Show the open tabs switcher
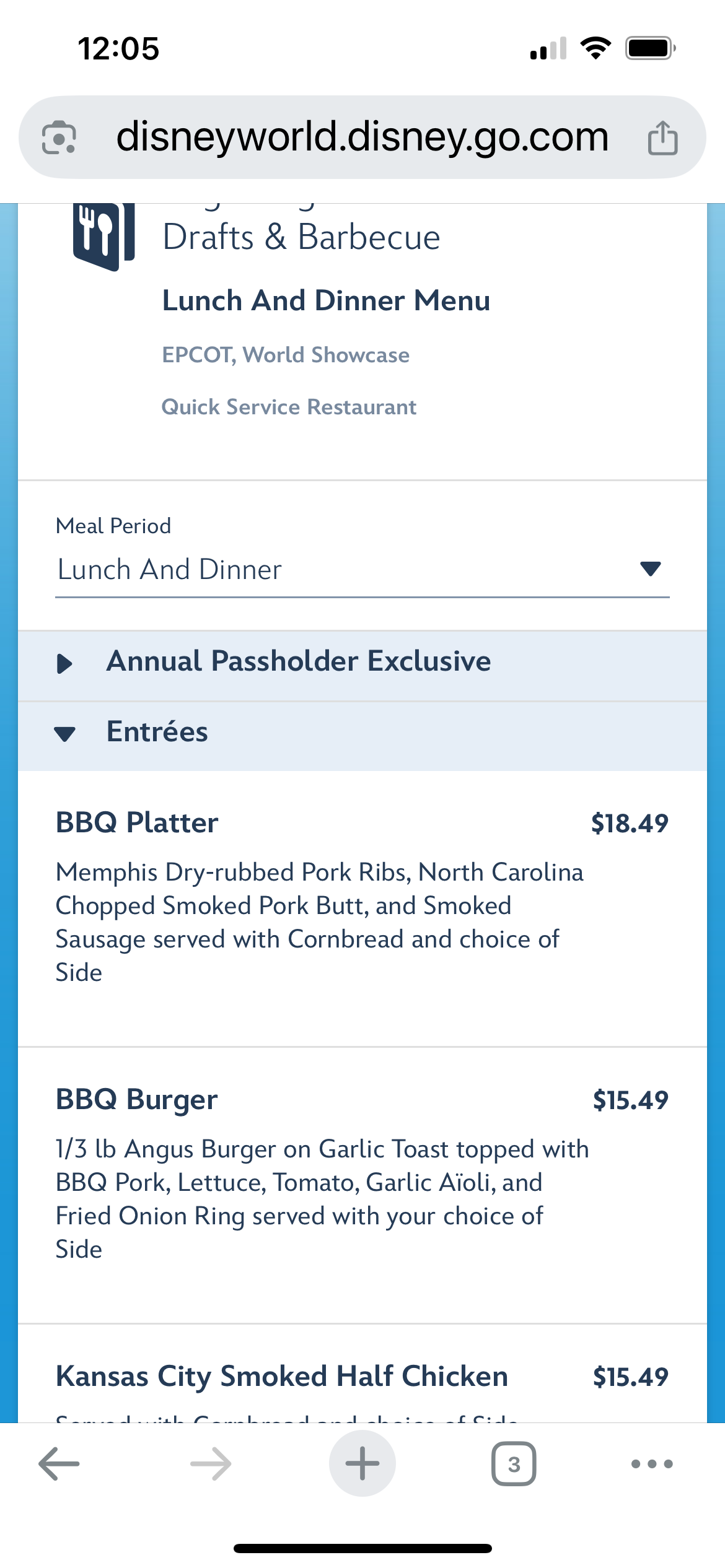The width and height of the screenshot is (725, 1568). [514, 1464]
